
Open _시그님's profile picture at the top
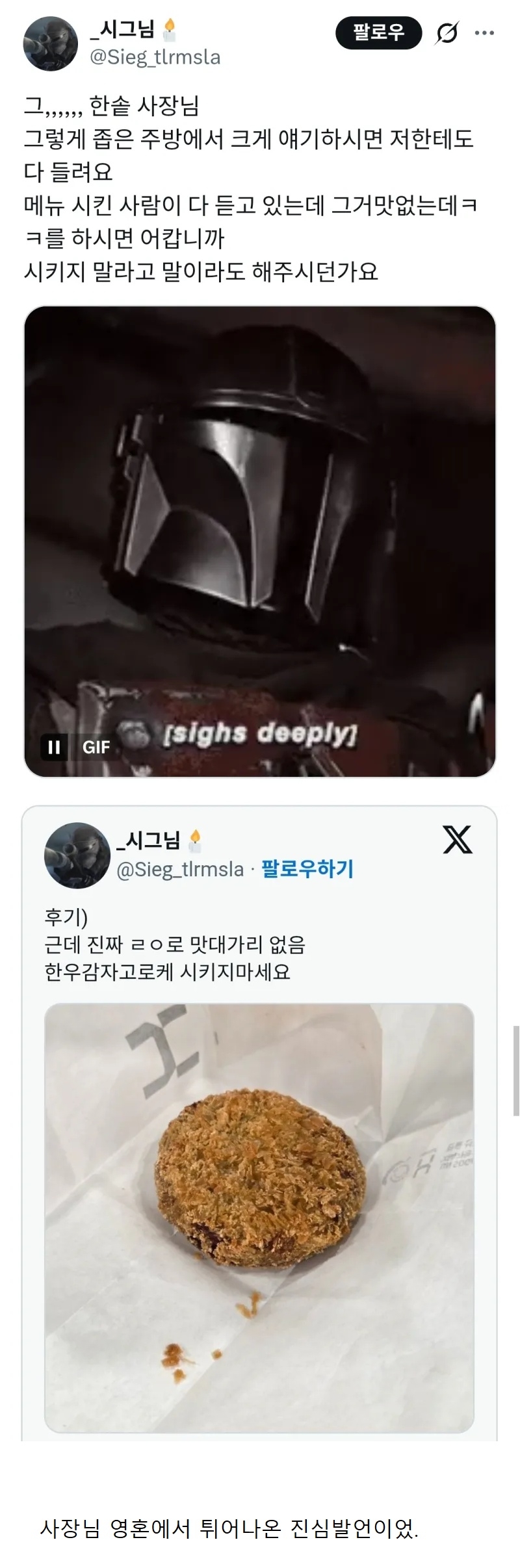[50, 44]
